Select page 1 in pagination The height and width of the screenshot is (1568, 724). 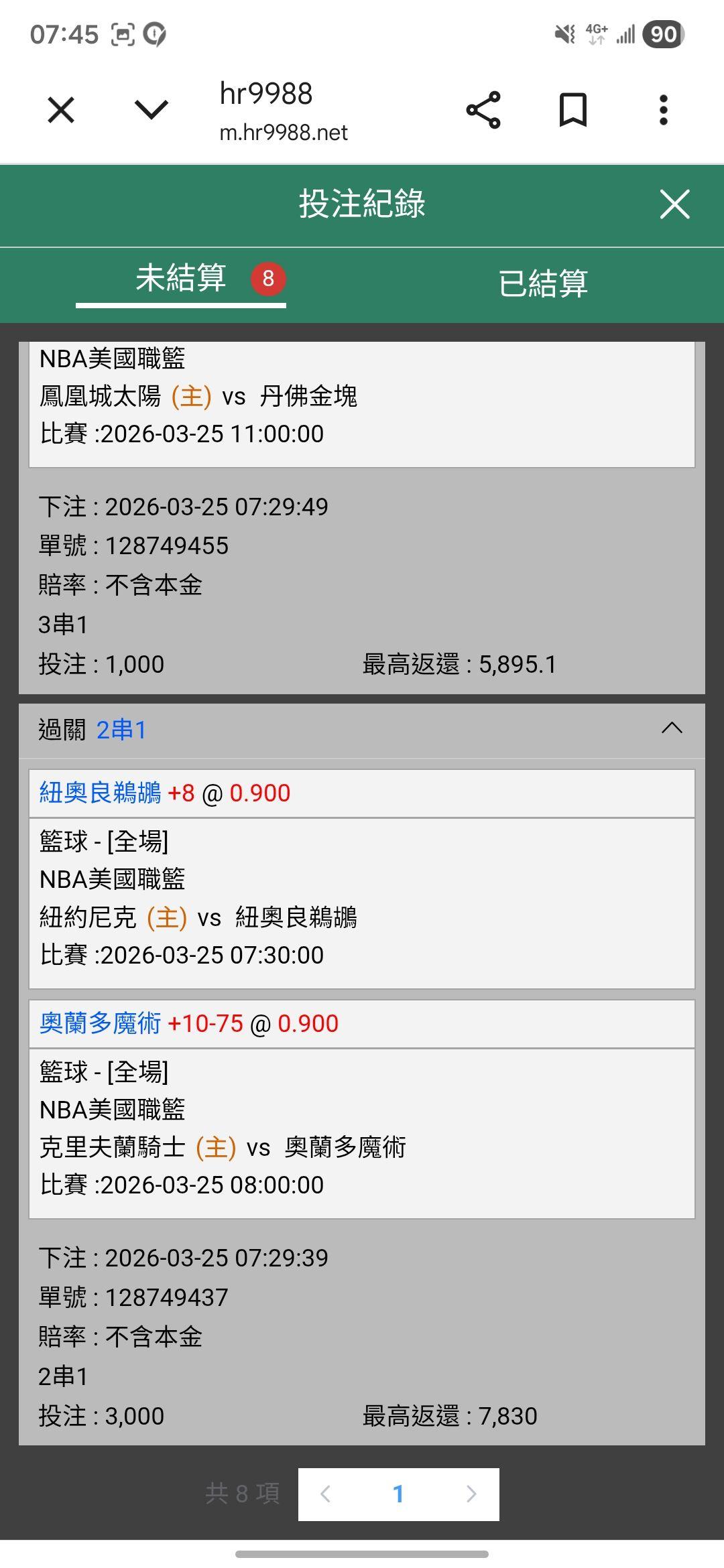coord(398,1494)
